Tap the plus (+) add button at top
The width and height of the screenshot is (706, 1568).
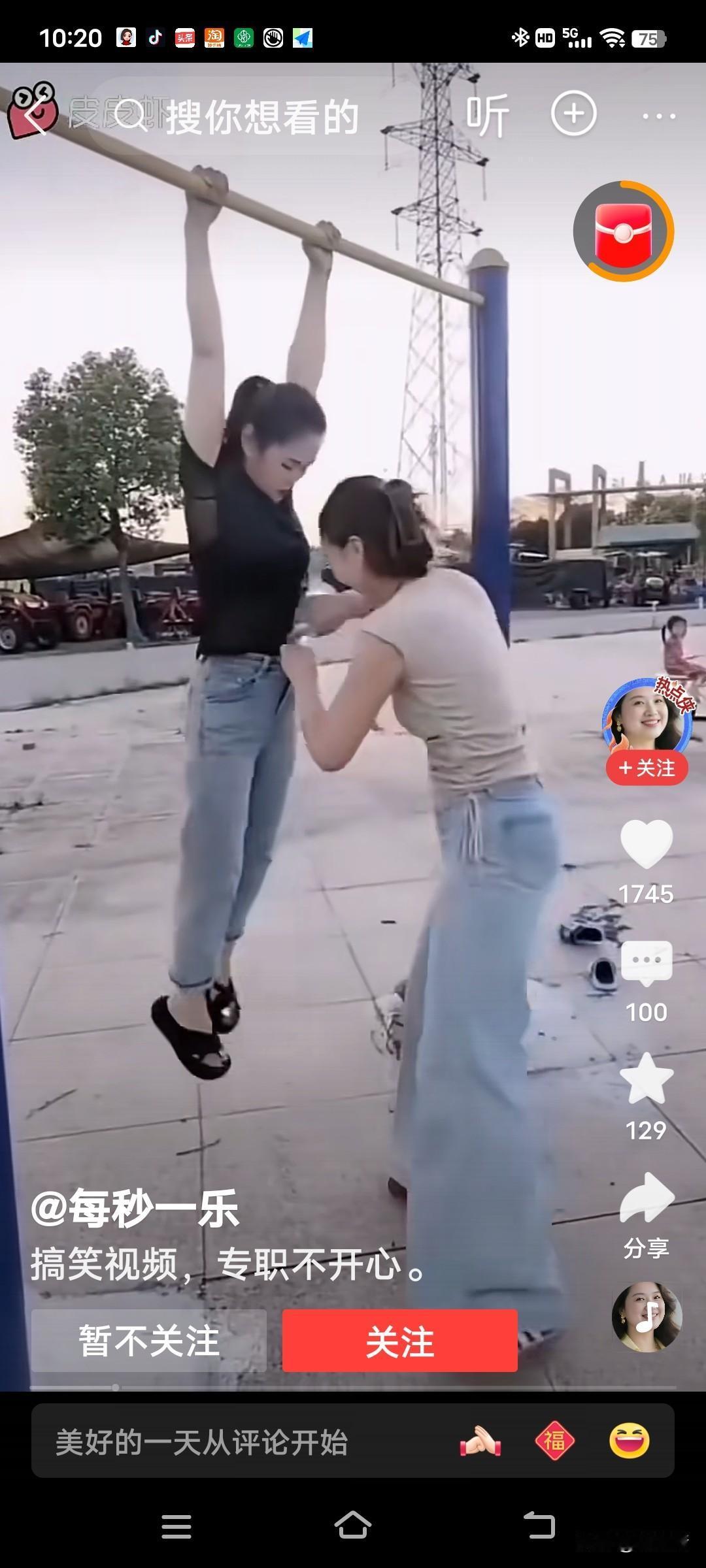point(573,114)
